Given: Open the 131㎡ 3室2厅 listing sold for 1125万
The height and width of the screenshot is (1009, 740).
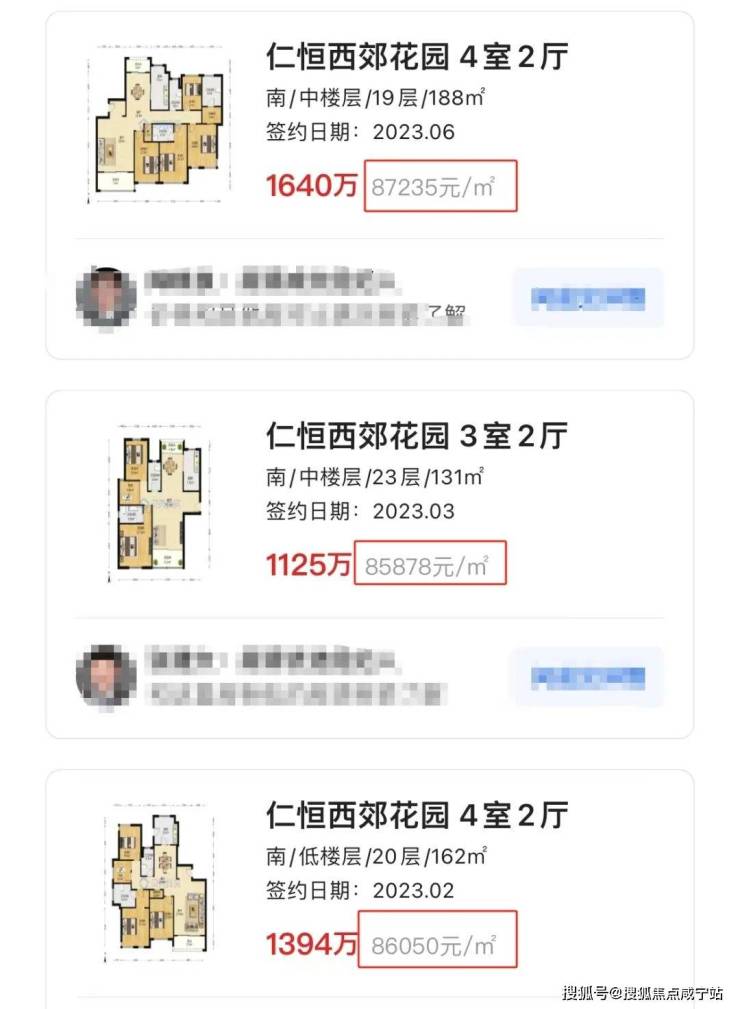Looking at the screenshot, I should point(416,436).
